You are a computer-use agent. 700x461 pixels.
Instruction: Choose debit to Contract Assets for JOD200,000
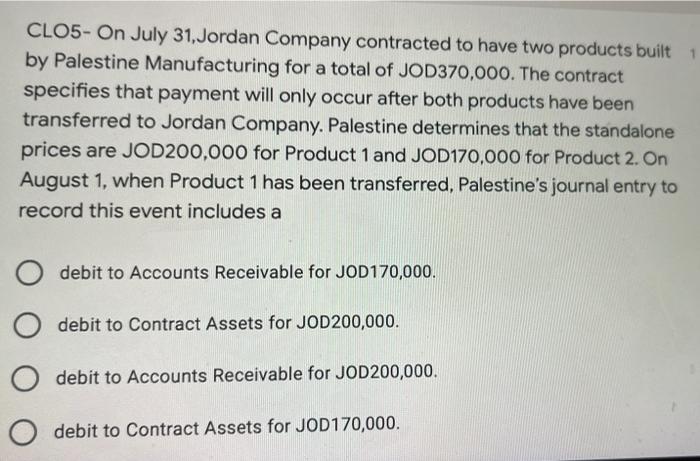point(31,324)
